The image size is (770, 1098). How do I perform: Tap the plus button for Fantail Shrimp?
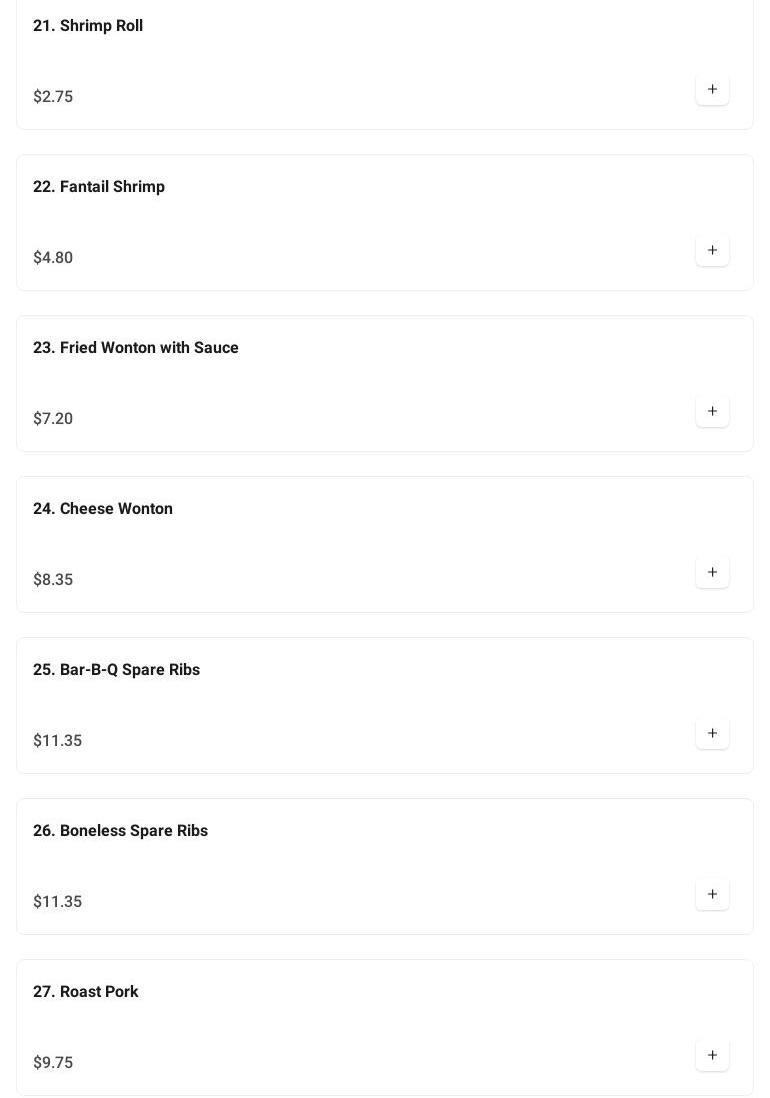(x=712, y=251)
